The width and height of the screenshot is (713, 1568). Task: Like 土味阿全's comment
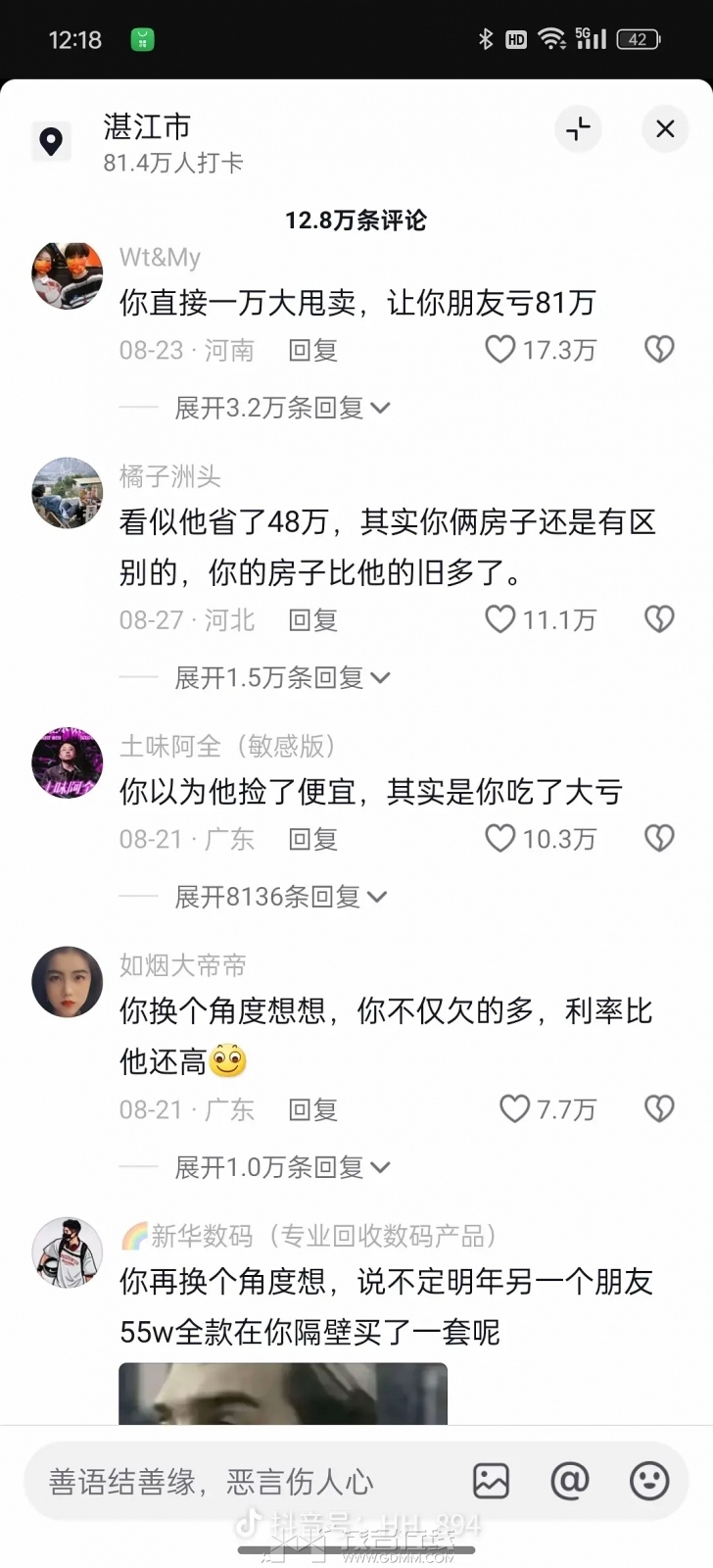coord(501,839)
